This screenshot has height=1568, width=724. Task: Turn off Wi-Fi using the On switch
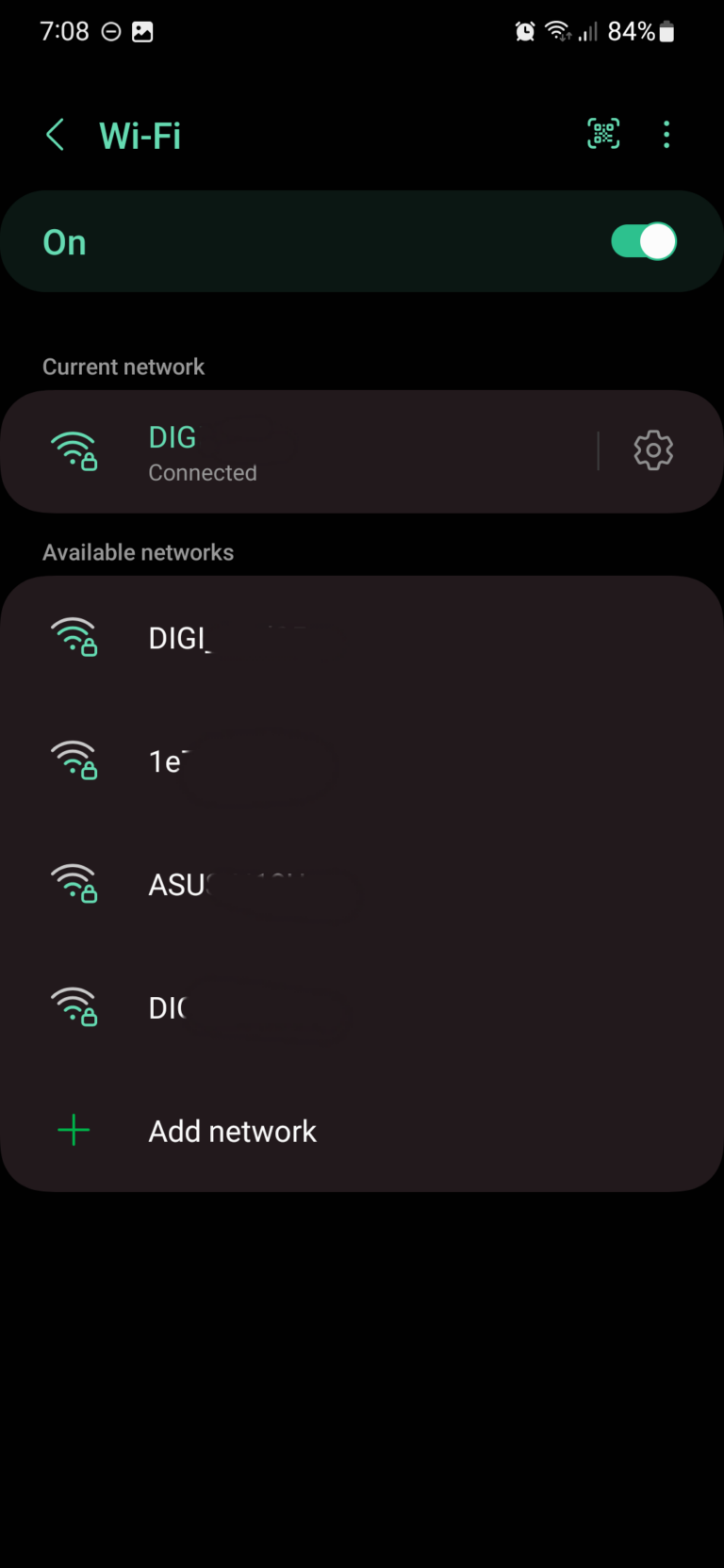pyautogui.click(x=644, y=241)
